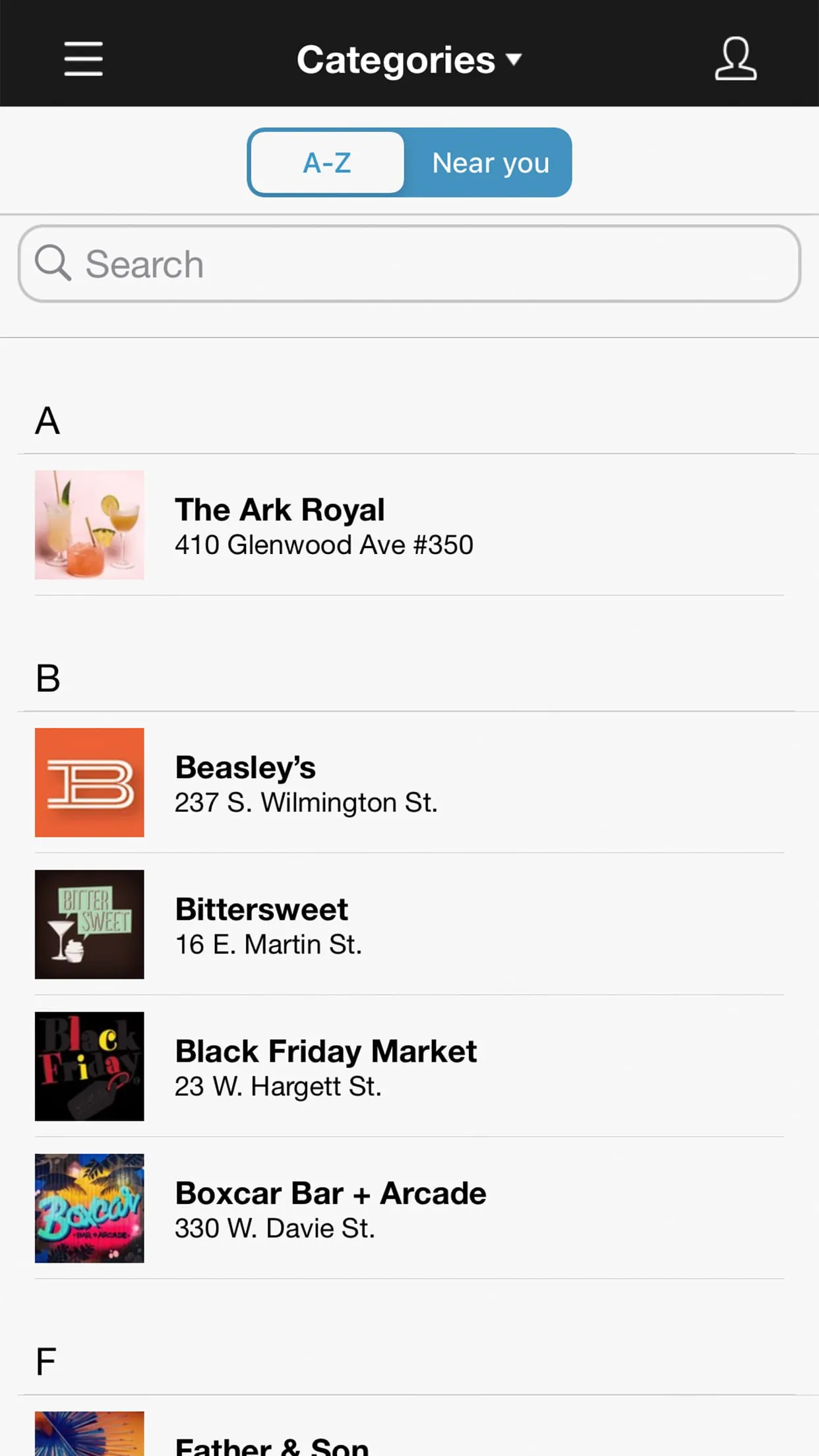Switch to the Near you tab
819x1456 pixels.
tap(490, 163)
